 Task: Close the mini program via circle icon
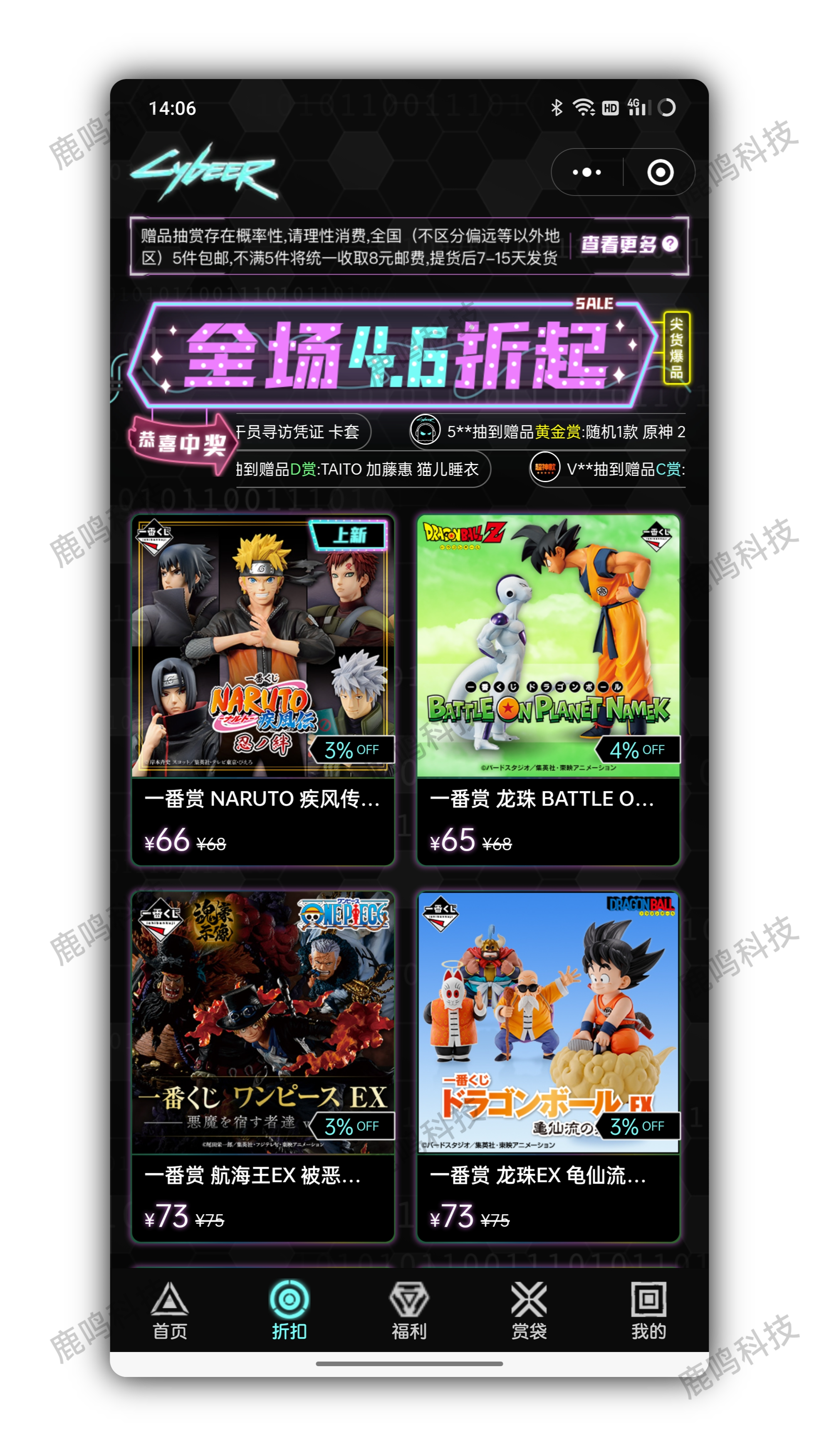click(x=660, y=172)
